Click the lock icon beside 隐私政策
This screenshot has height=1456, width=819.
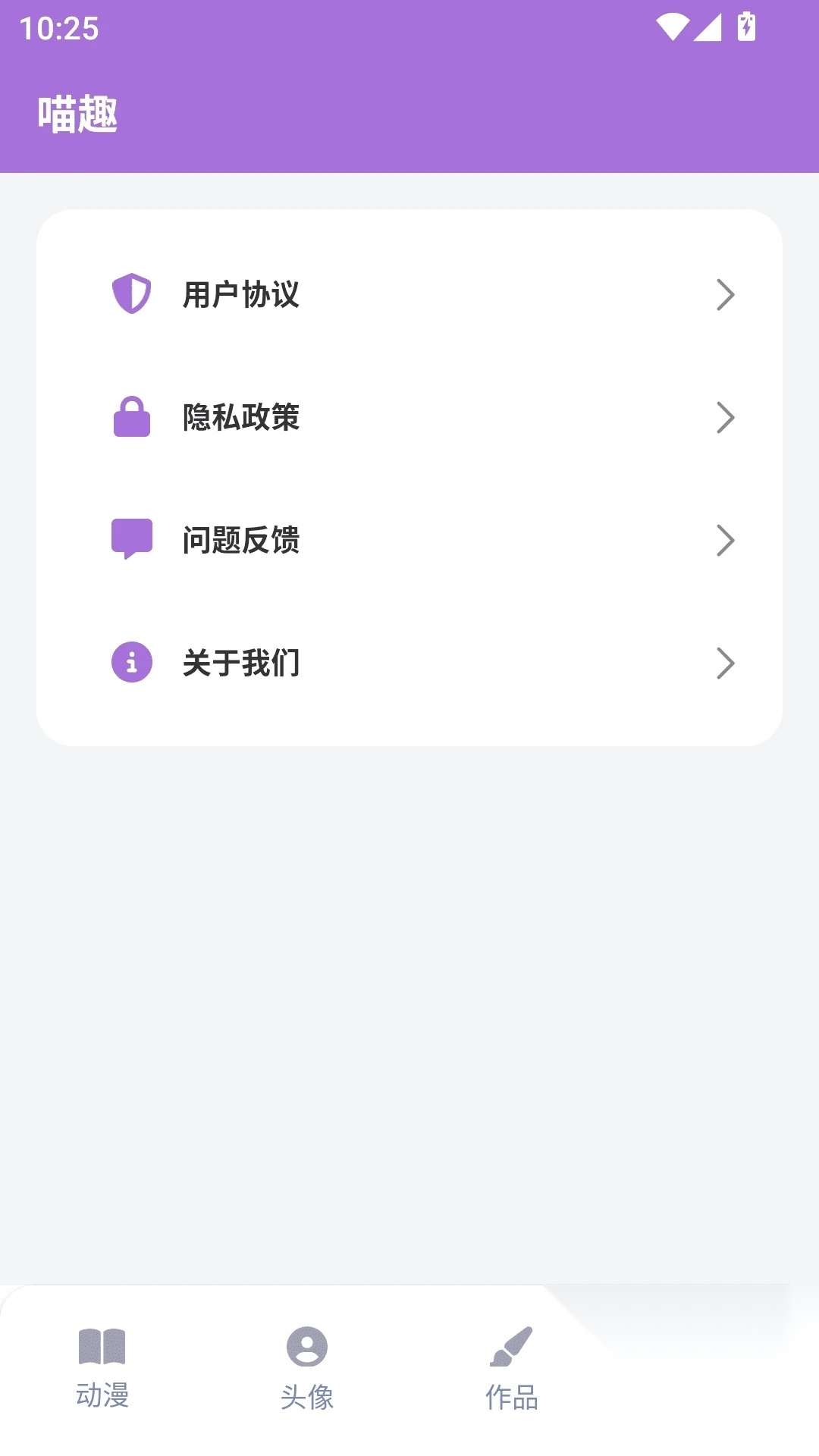(132, 418)
